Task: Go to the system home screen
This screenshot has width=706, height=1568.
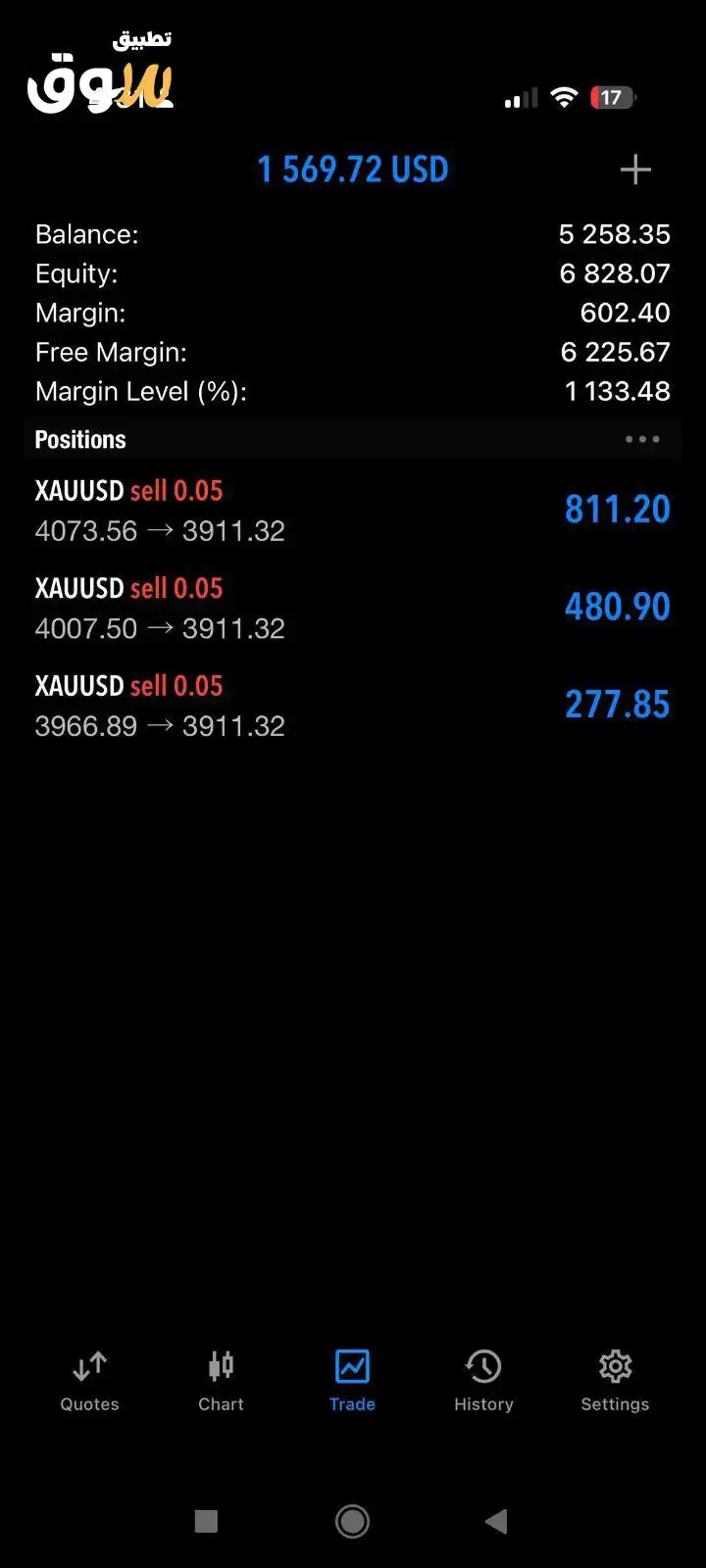Action: point(352,1521)
